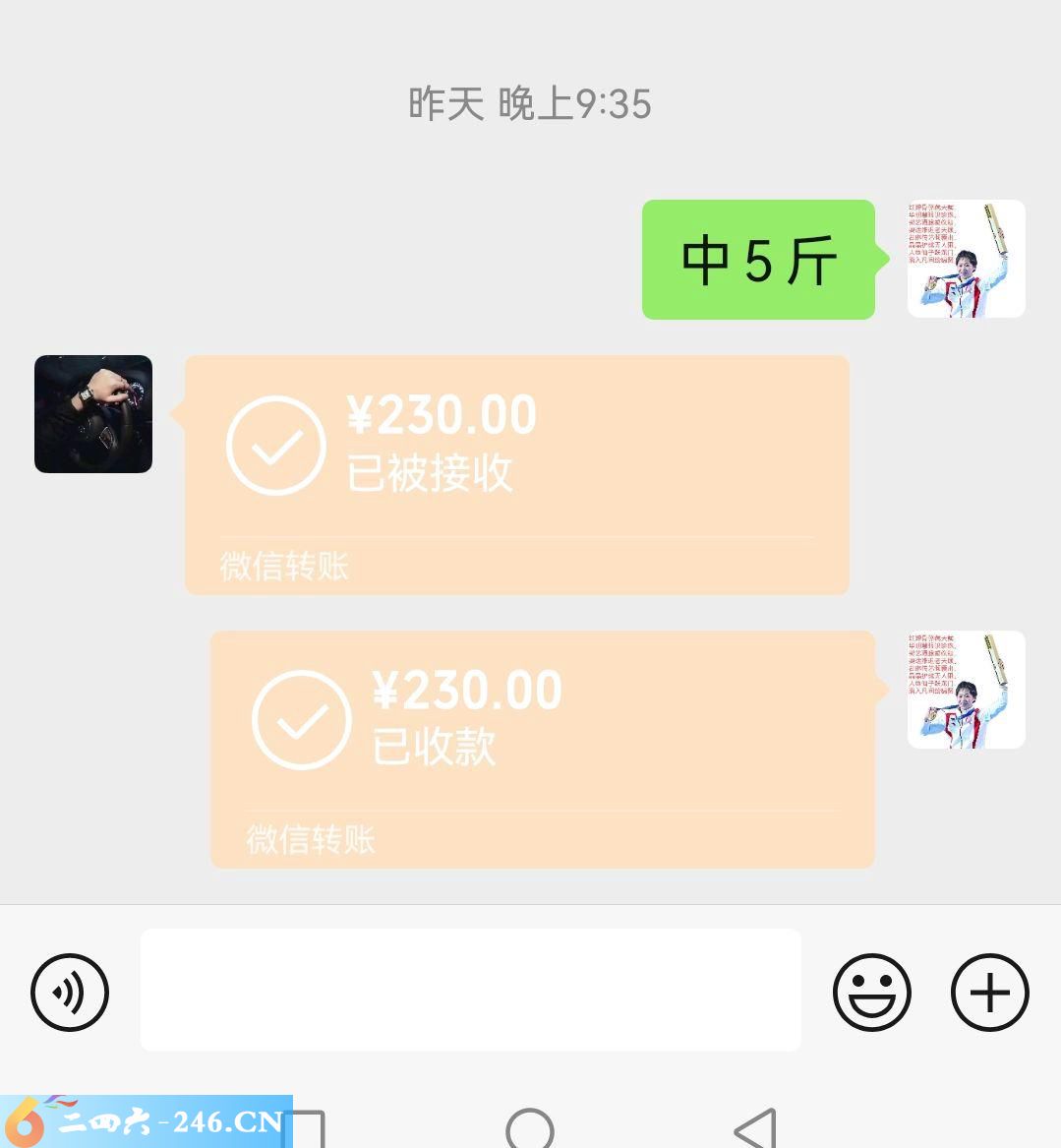Screen dimensions: 1061x1148
Task: Switch to voice message input
Action: tap(70, 992)
